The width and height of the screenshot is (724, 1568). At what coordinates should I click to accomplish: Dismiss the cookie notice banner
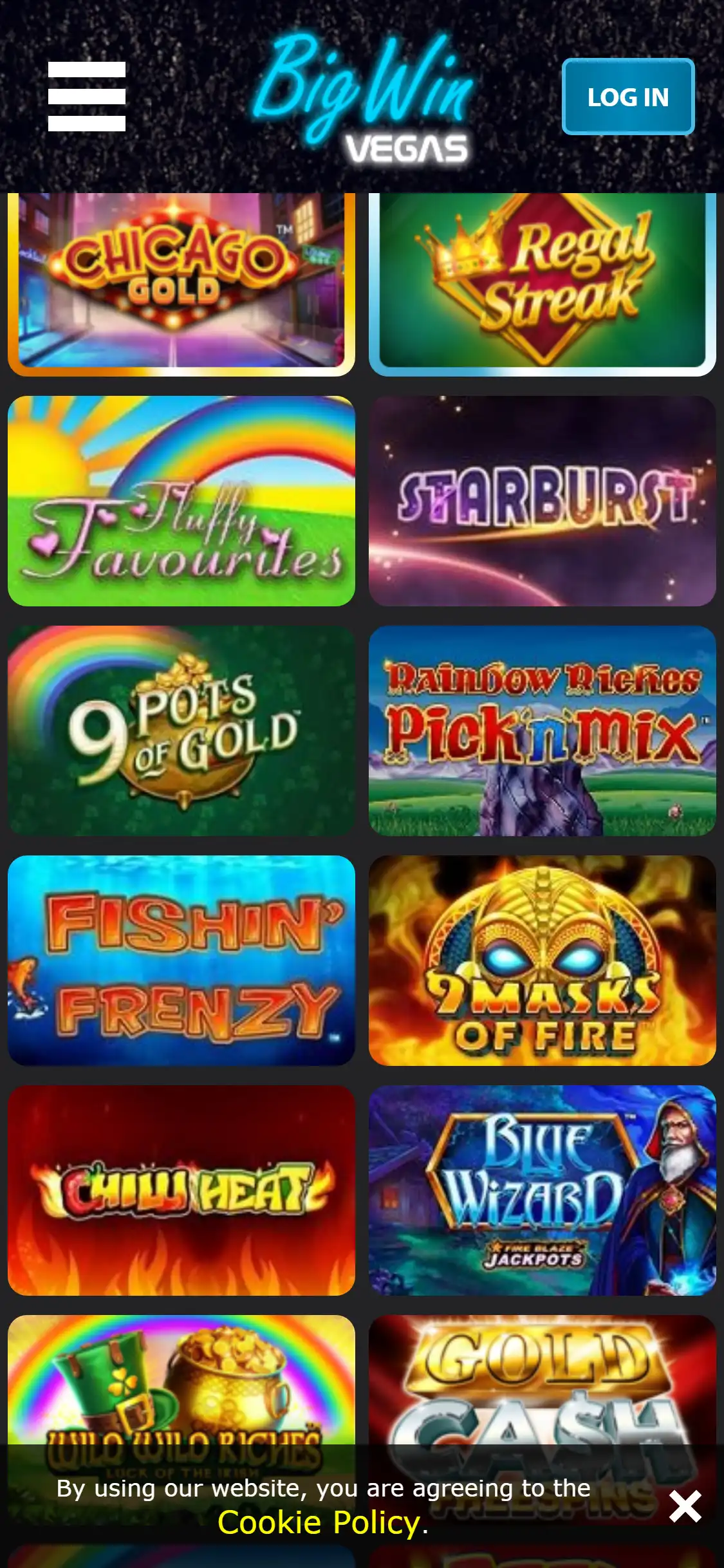point(684,1506)
